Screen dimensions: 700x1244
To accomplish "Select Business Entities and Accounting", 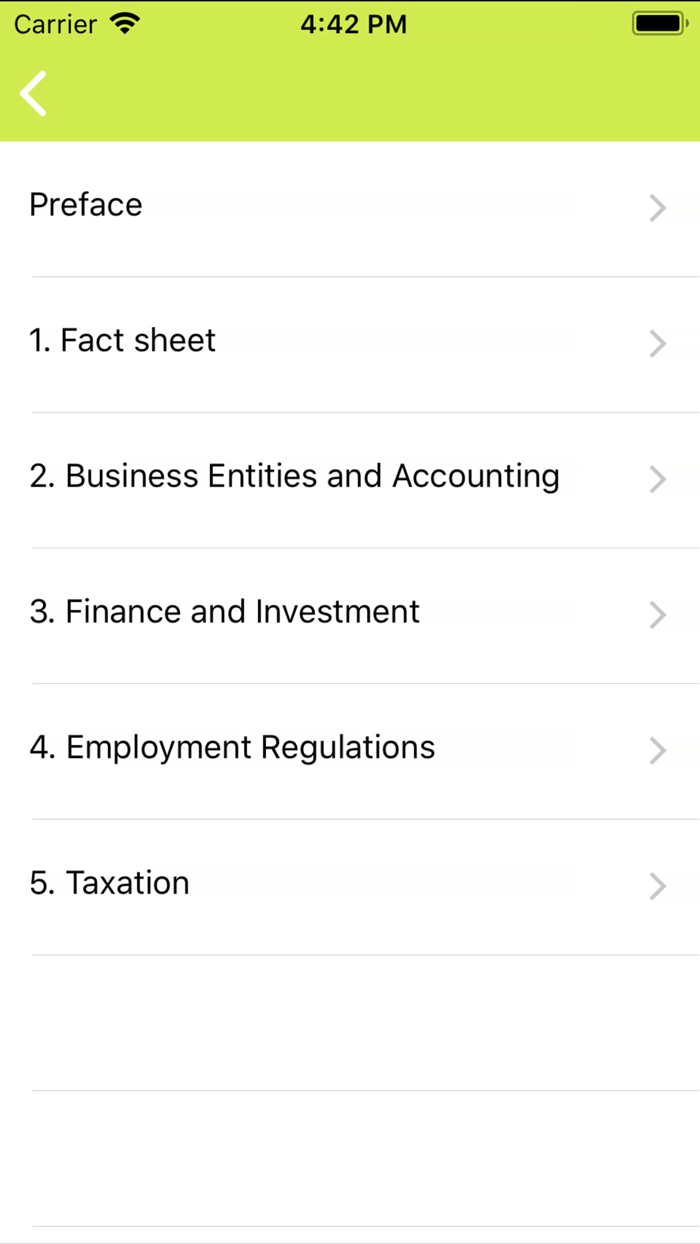I will click(350, 478).
